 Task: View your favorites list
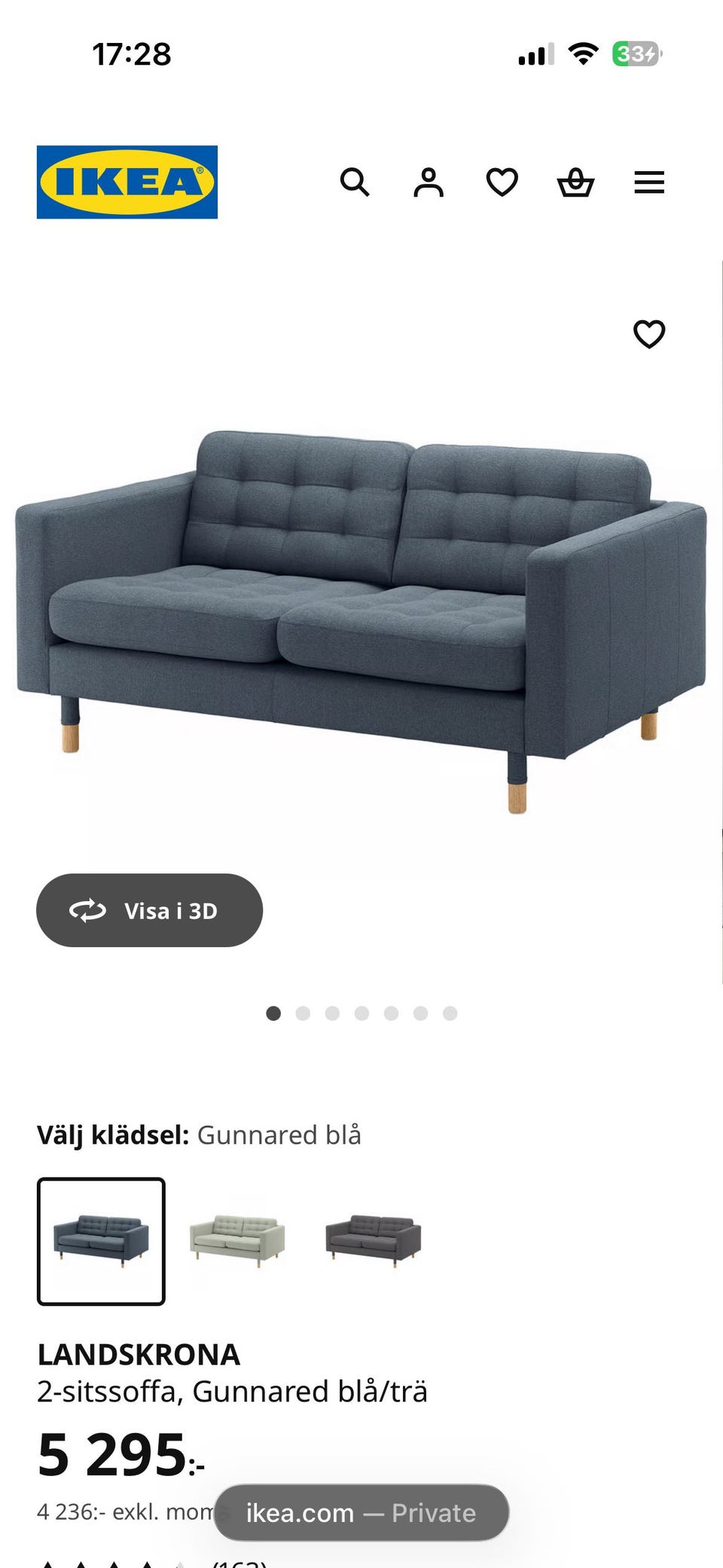[x=501, y=182]
